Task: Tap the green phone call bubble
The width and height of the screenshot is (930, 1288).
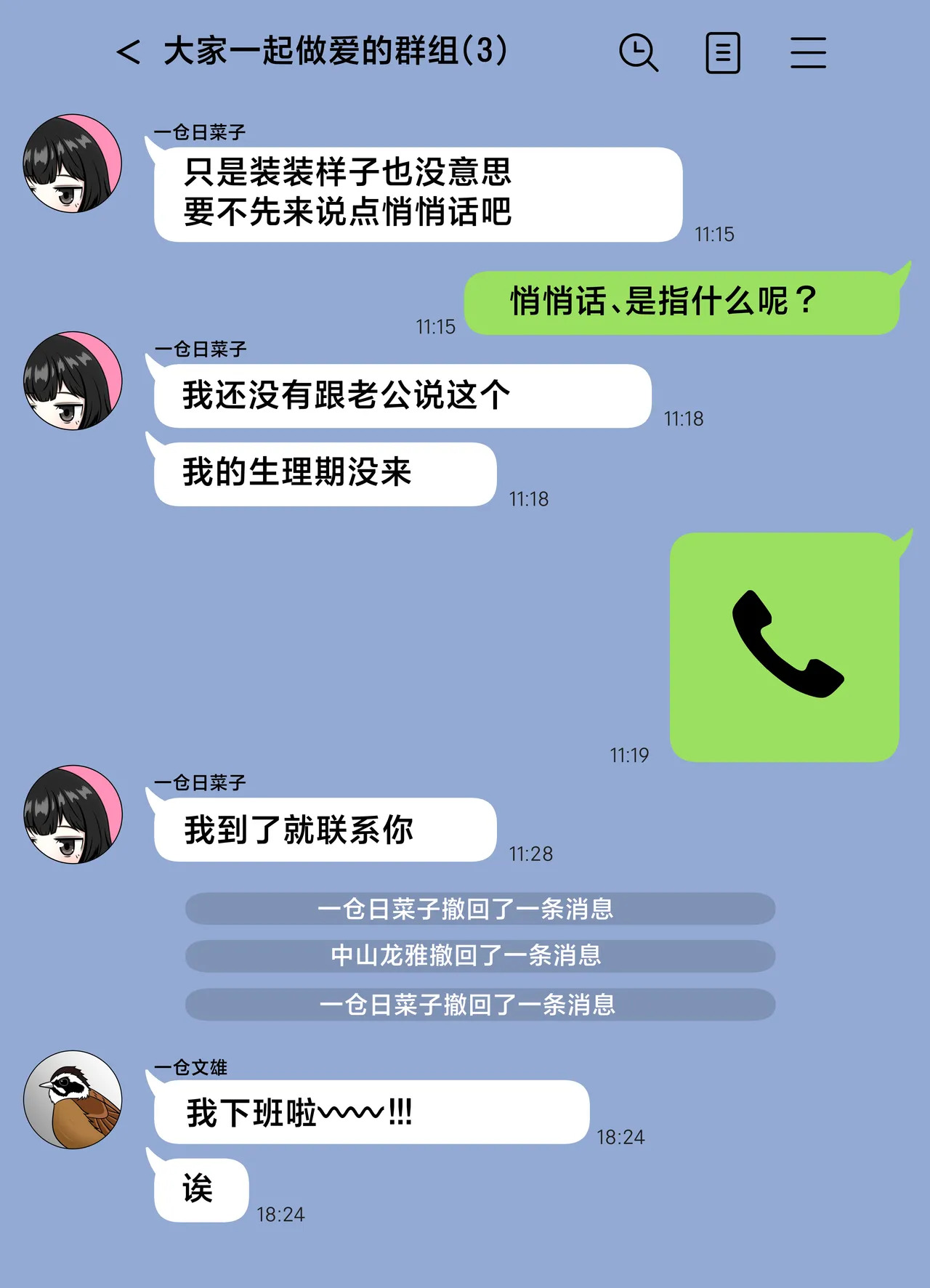Action: pyautogui.click(x=785, y=647)
